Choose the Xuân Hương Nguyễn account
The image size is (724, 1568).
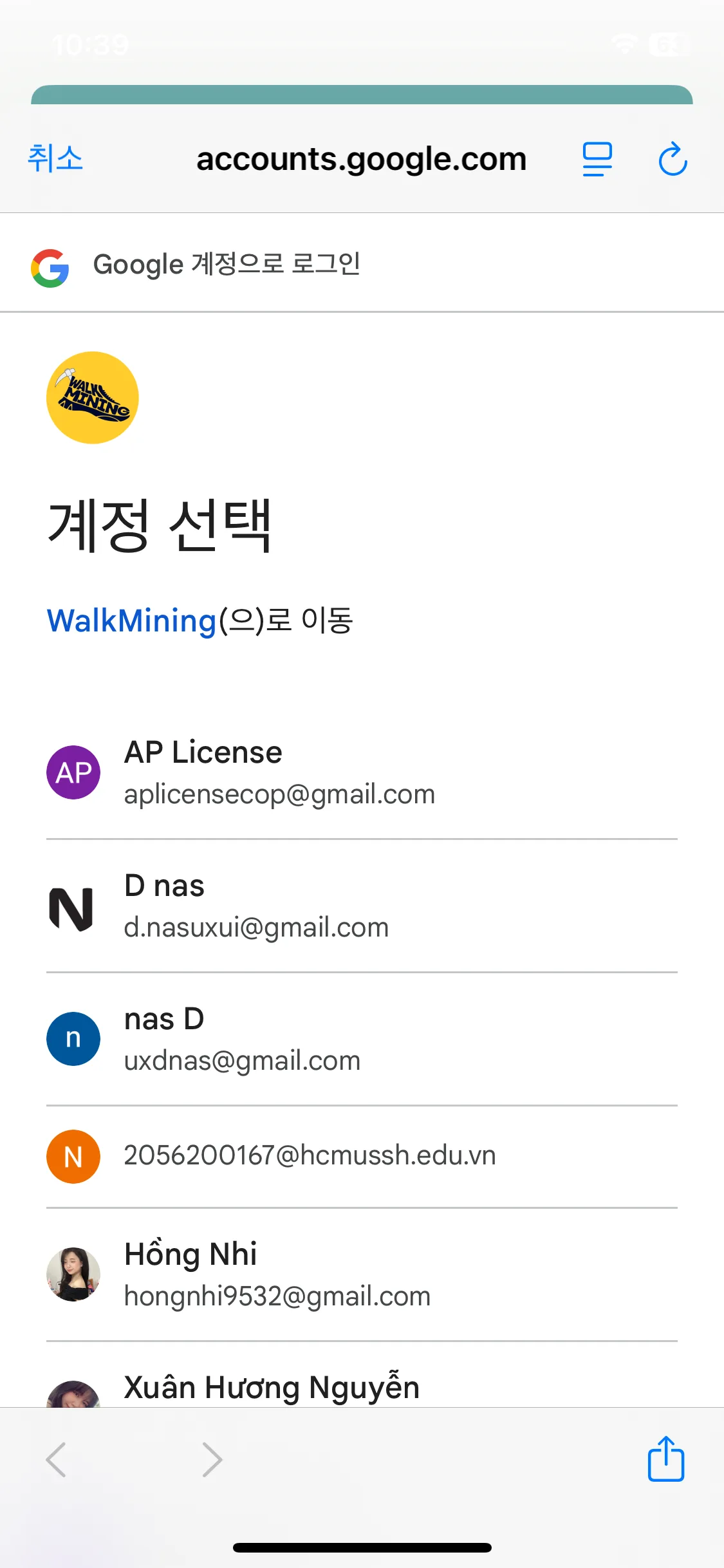pyautogui.click(x=362, y=1389)
